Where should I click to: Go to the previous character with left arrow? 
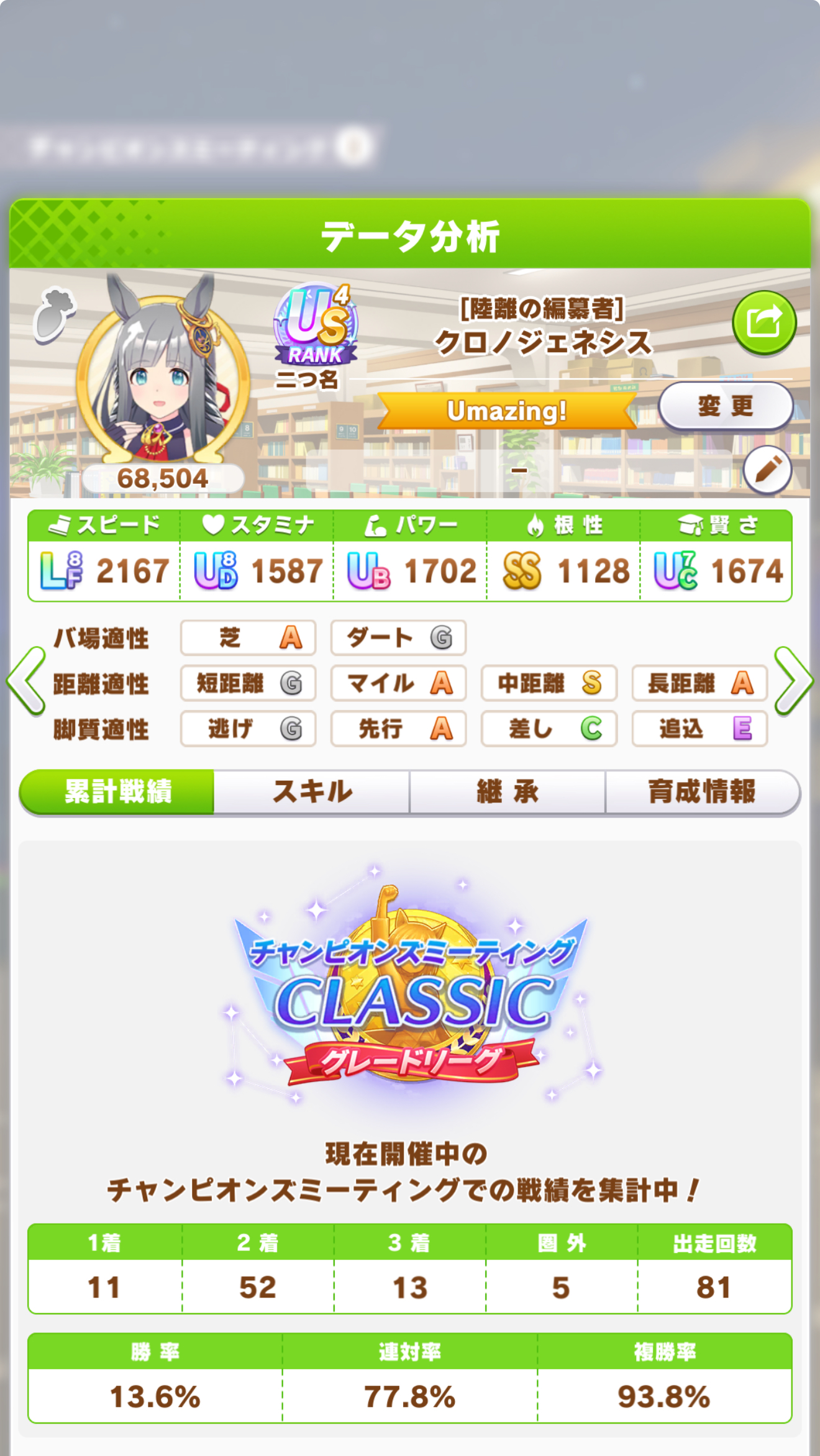(26, 681)
